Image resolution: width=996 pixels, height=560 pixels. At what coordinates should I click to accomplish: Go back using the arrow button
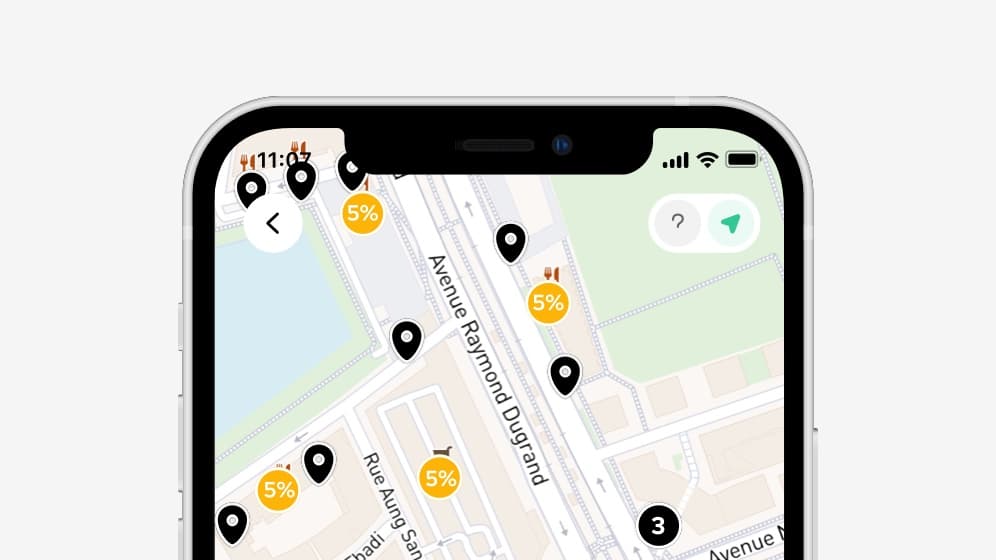(273, 223)
